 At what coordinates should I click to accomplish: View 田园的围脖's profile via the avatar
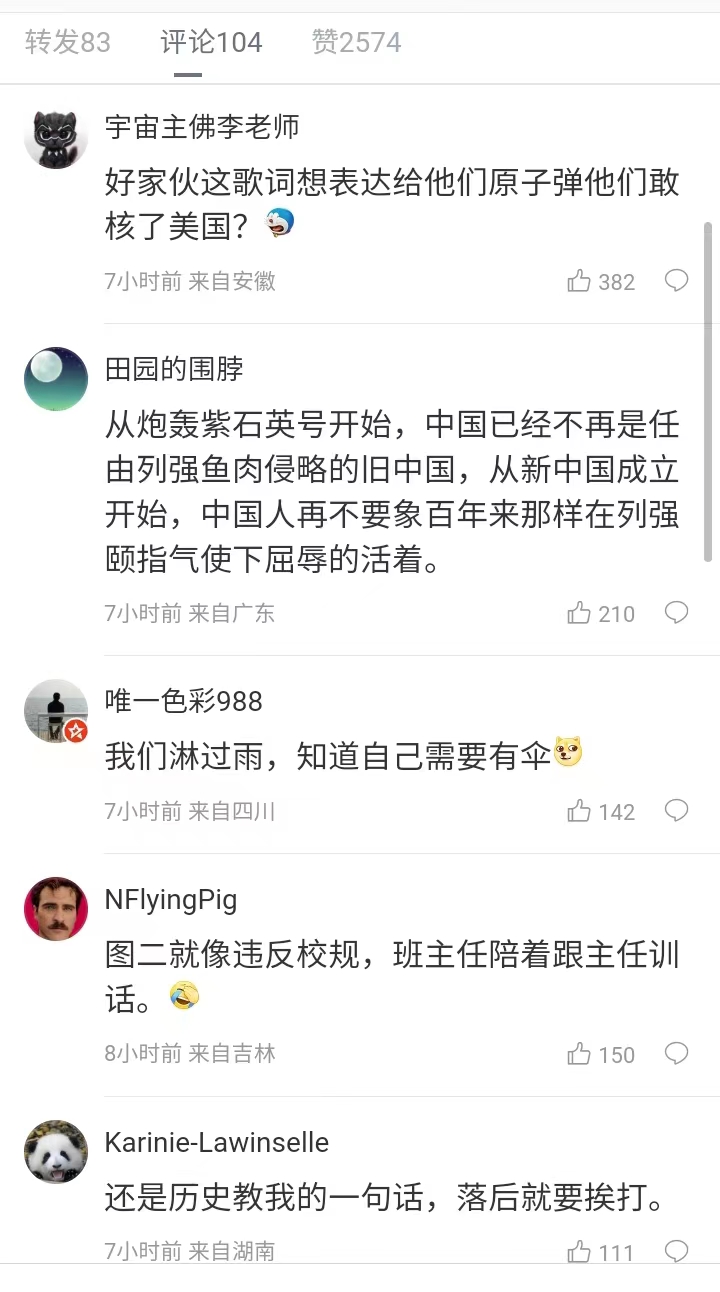[56, 379]
